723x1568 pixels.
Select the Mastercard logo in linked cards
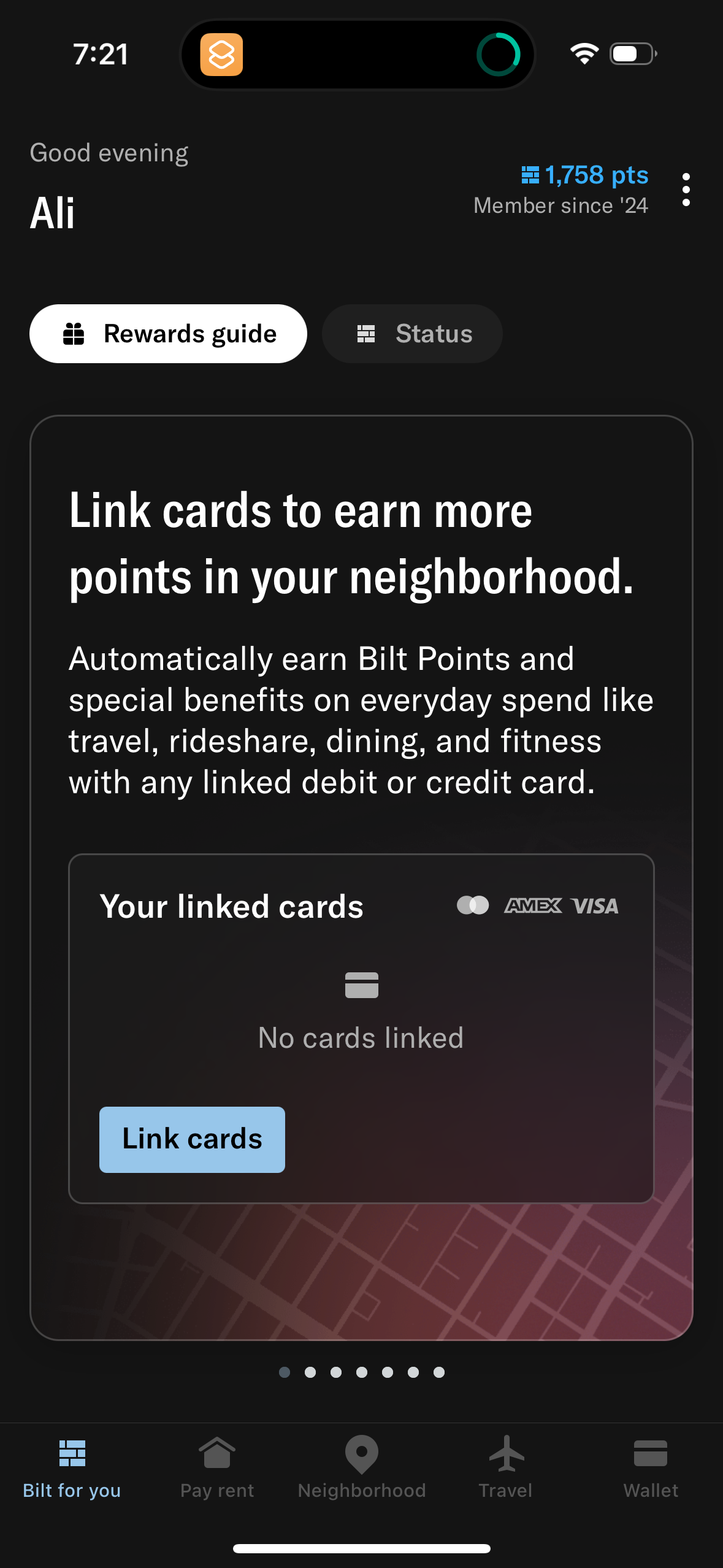(473, 906)
